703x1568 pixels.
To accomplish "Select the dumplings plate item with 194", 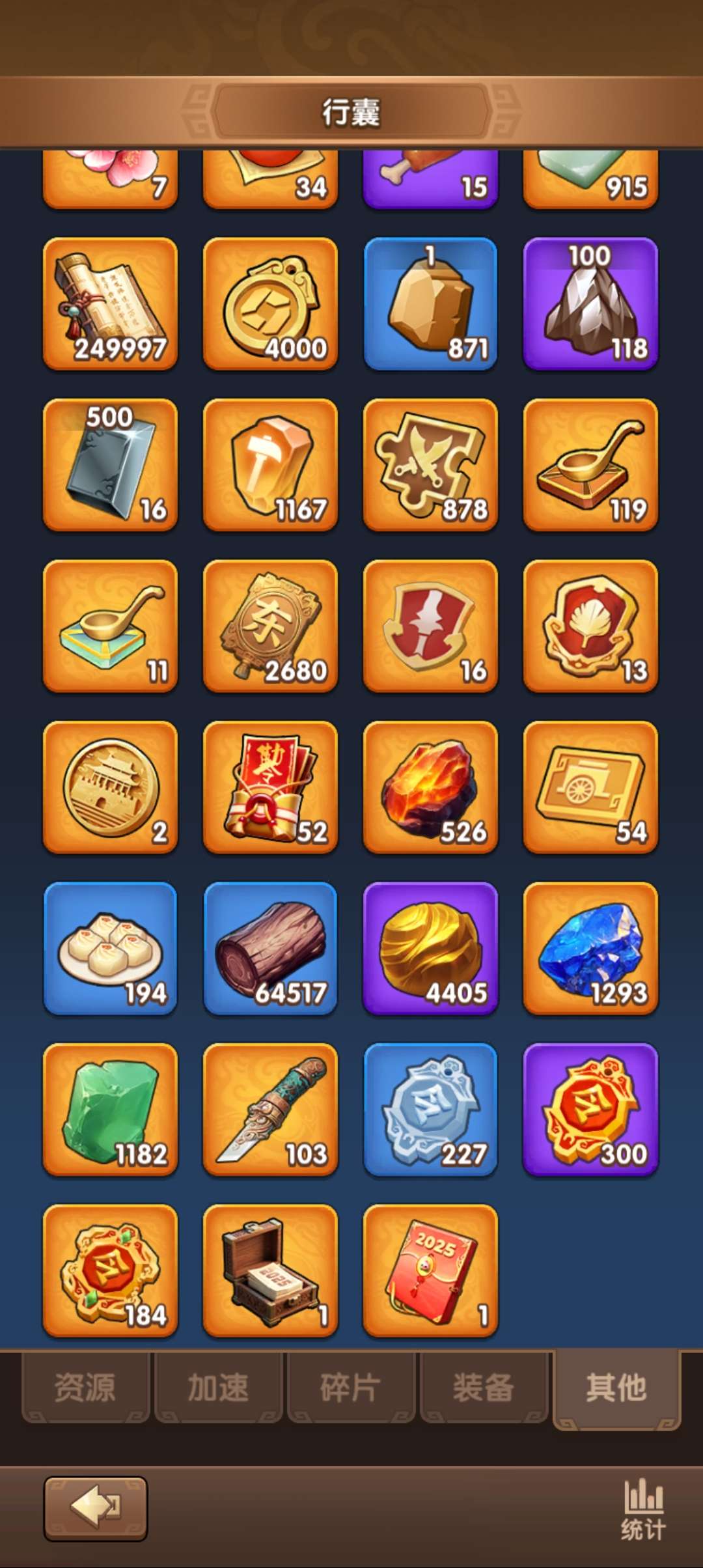I will tap(110, 948).
